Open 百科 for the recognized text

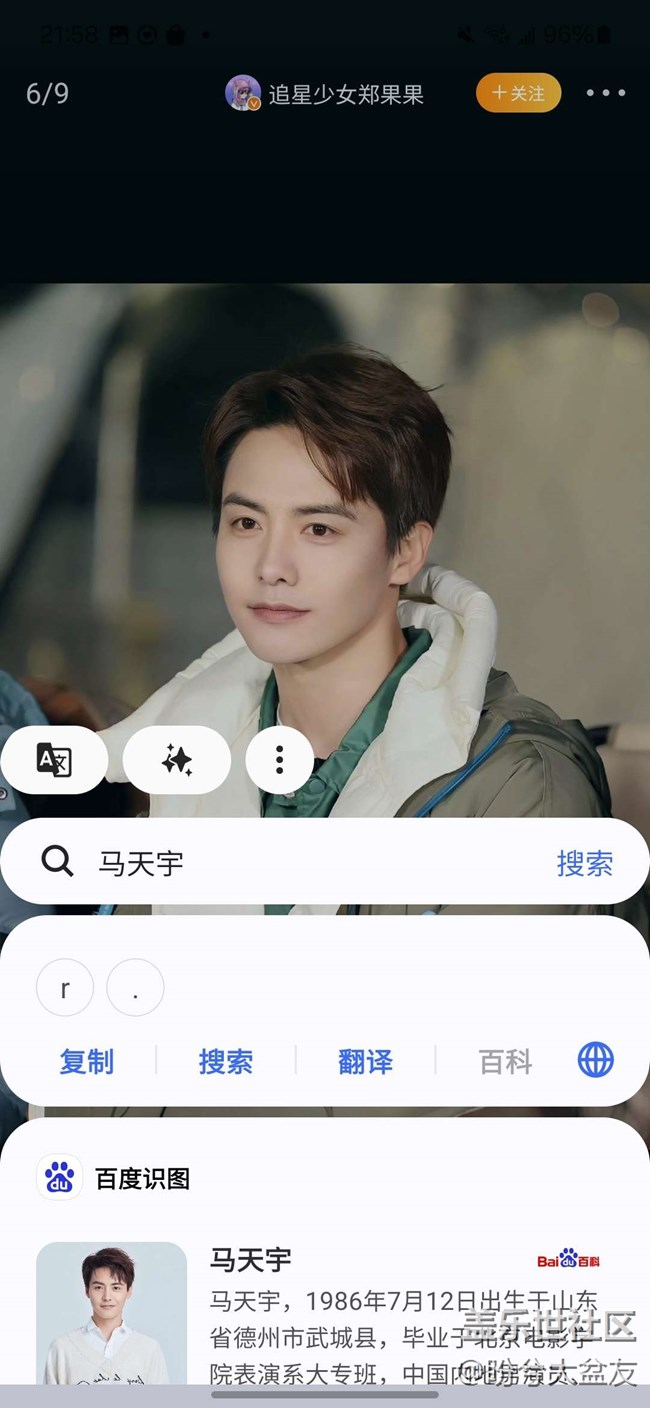click(x=505, y=1061)
